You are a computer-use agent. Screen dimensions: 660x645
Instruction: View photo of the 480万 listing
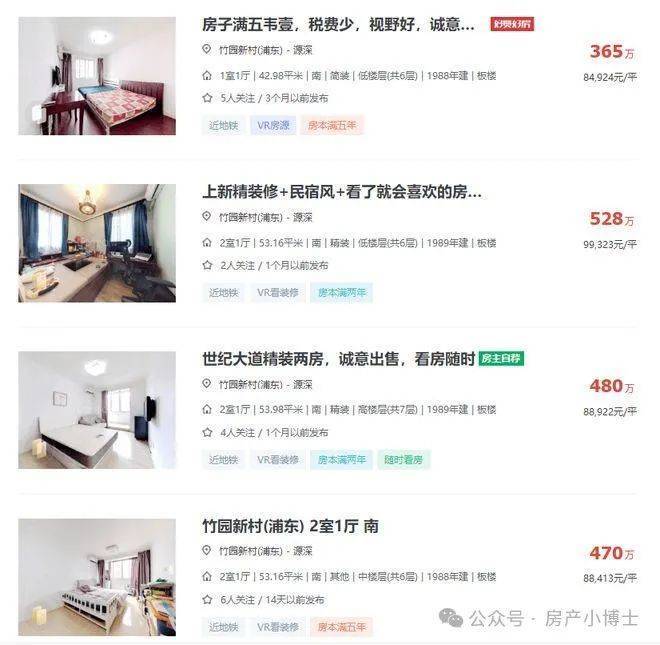click(x=97, y=410)
